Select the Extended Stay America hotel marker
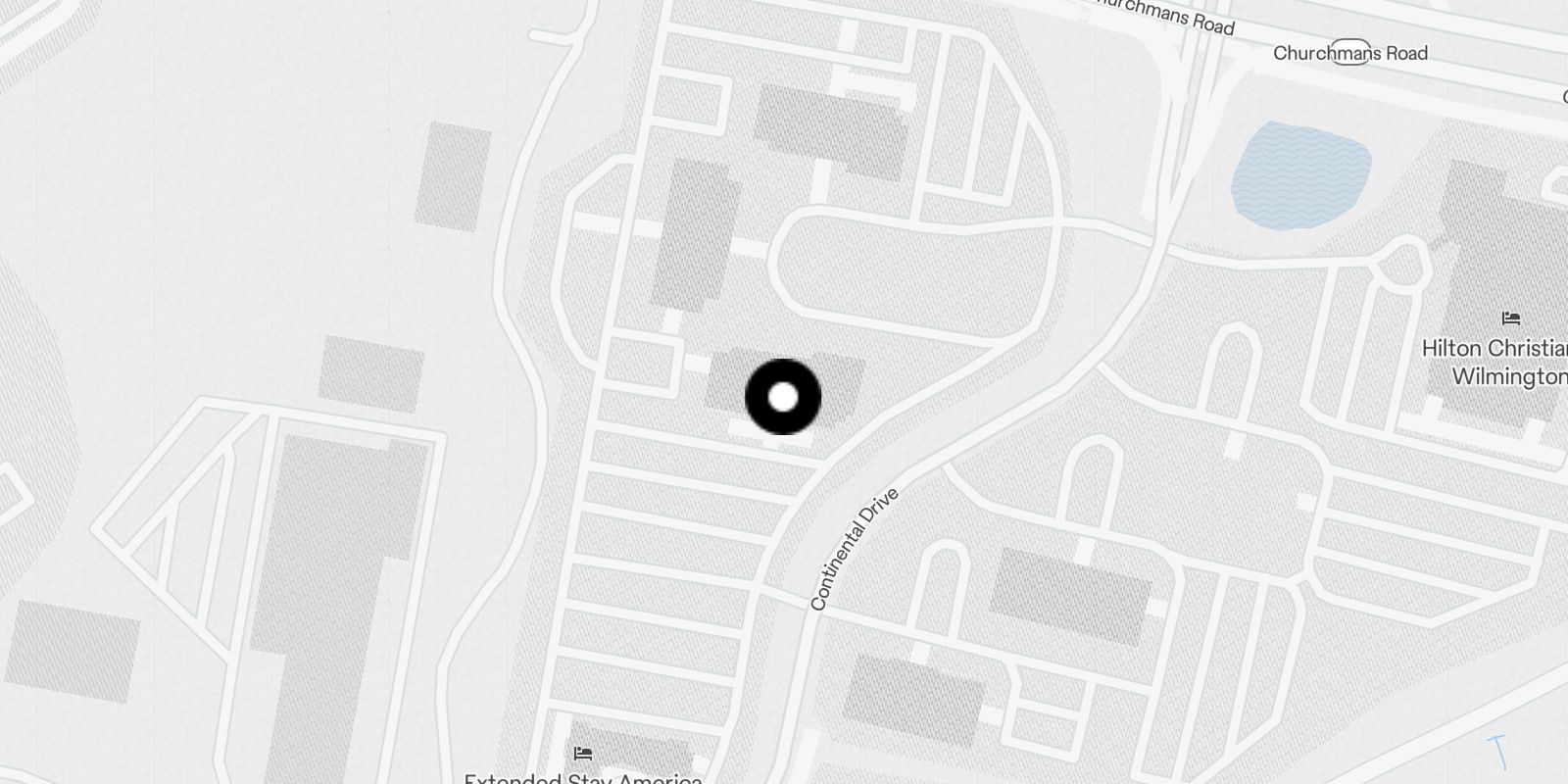 583,754
